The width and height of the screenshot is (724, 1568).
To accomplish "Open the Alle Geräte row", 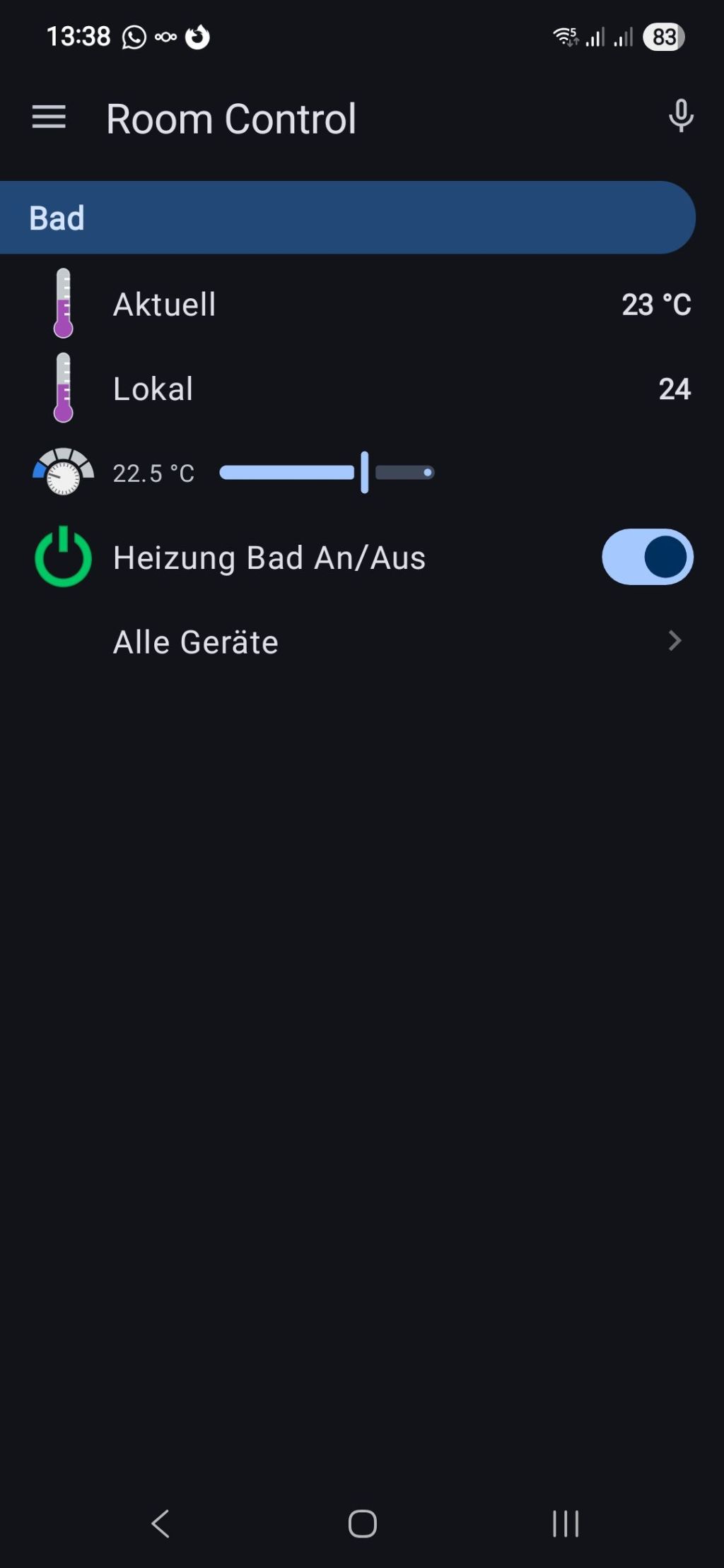I will click(x=396, y=642).
